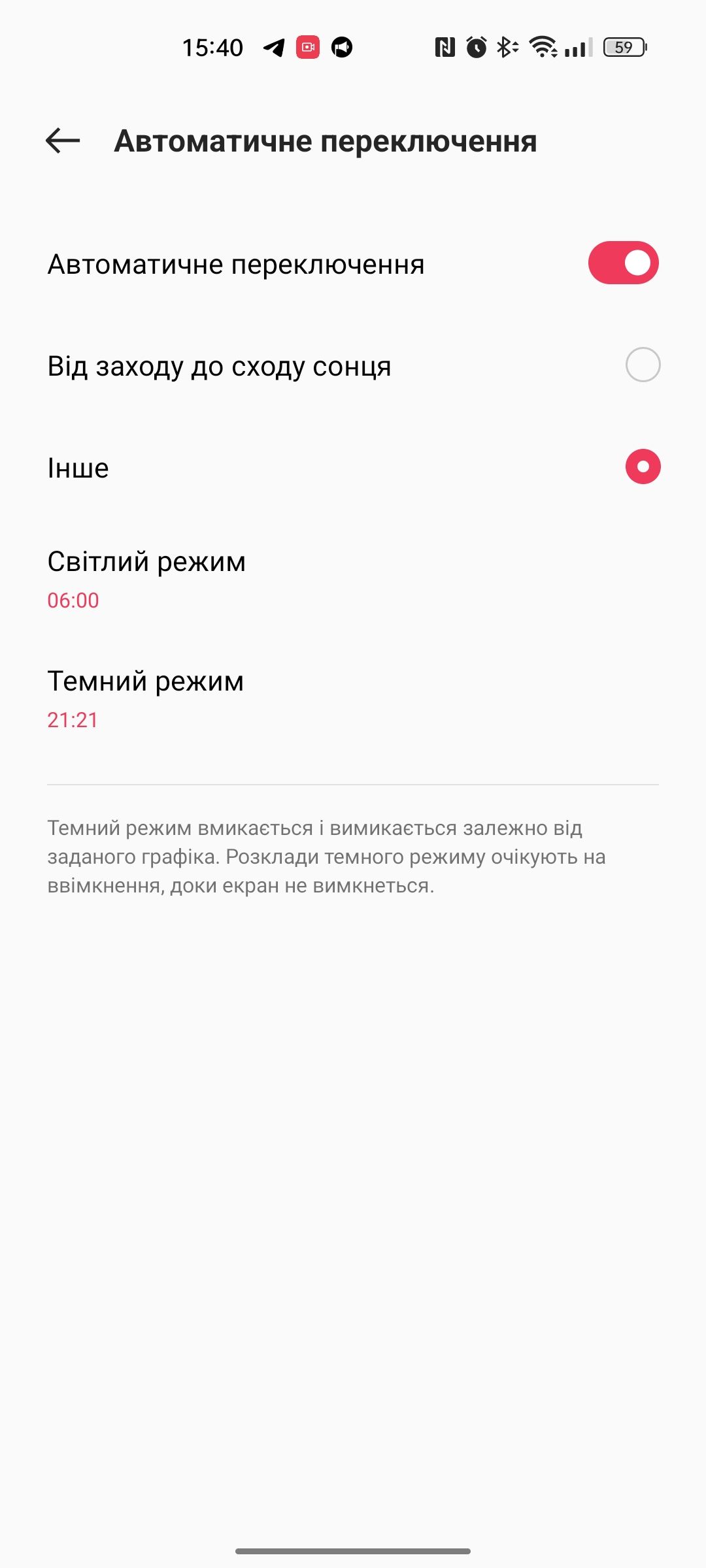Choose the Інше radio button
The width and height of the screenshot is (706, 1568).
[x=643, y=467]
